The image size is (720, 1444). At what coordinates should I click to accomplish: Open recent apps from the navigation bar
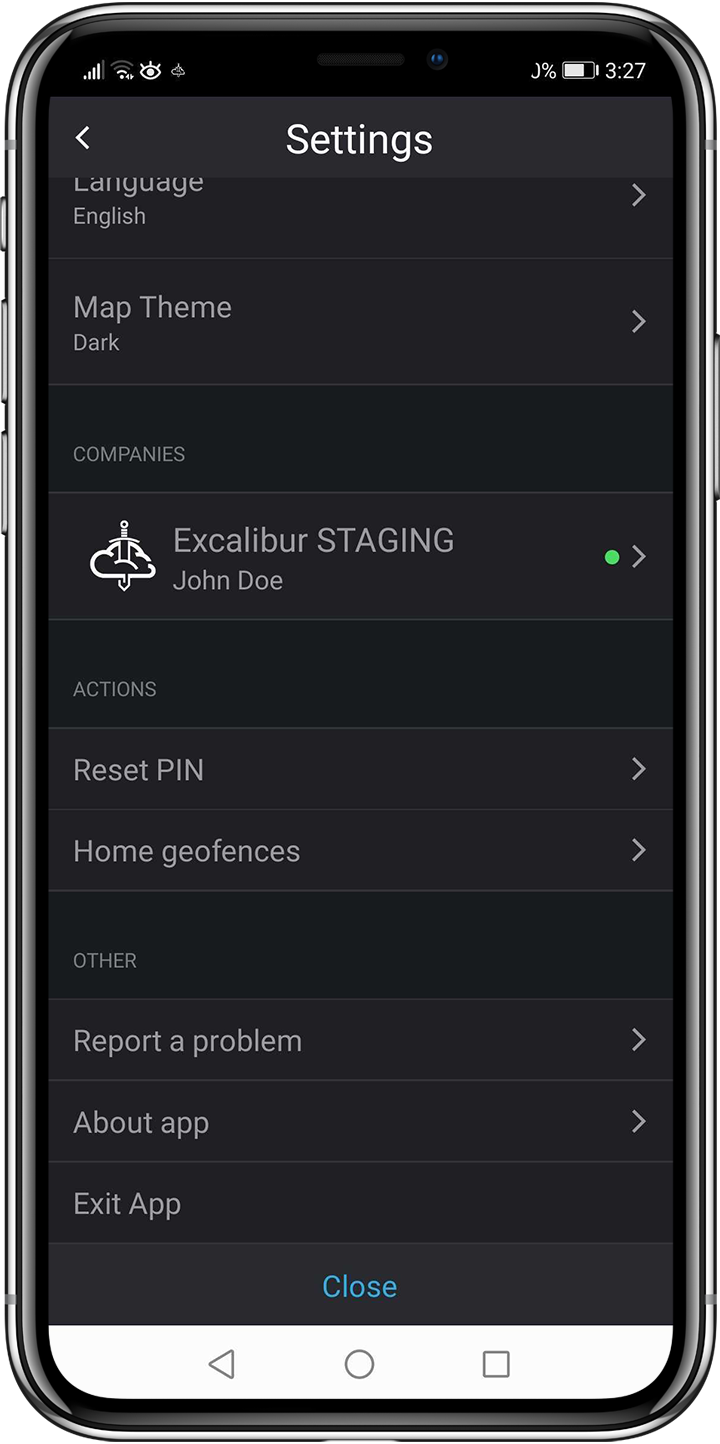[496, 1364]
